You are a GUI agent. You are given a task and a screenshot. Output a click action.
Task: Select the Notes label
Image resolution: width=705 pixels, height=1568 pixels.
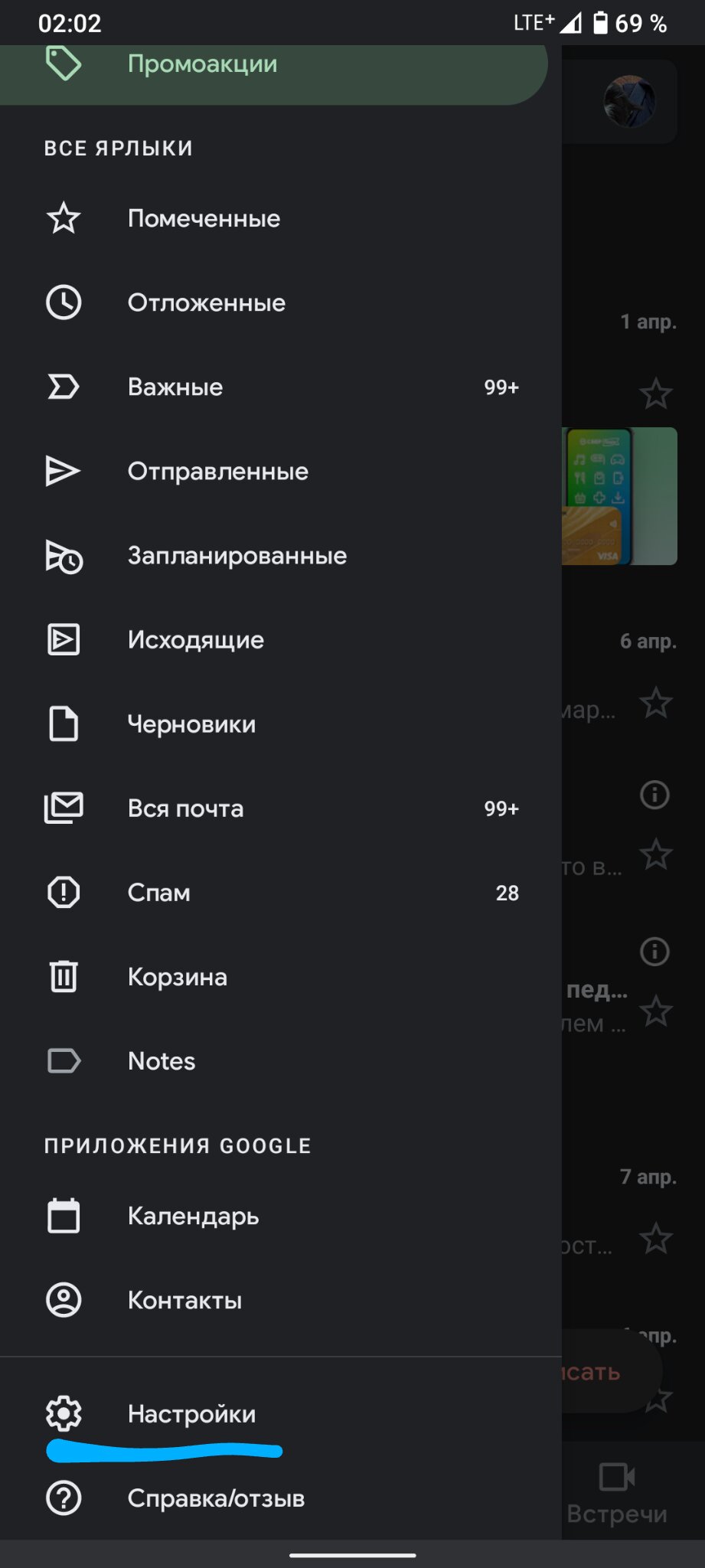(281, 1060)
